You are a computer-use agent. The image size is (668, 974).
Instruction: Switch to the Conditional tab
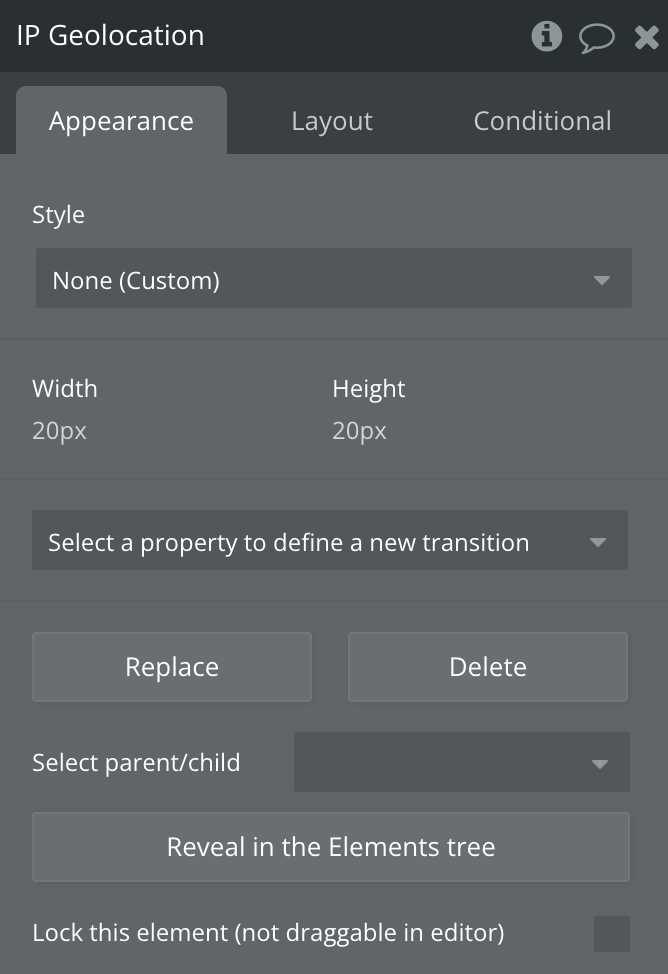[x=542, y=121]
